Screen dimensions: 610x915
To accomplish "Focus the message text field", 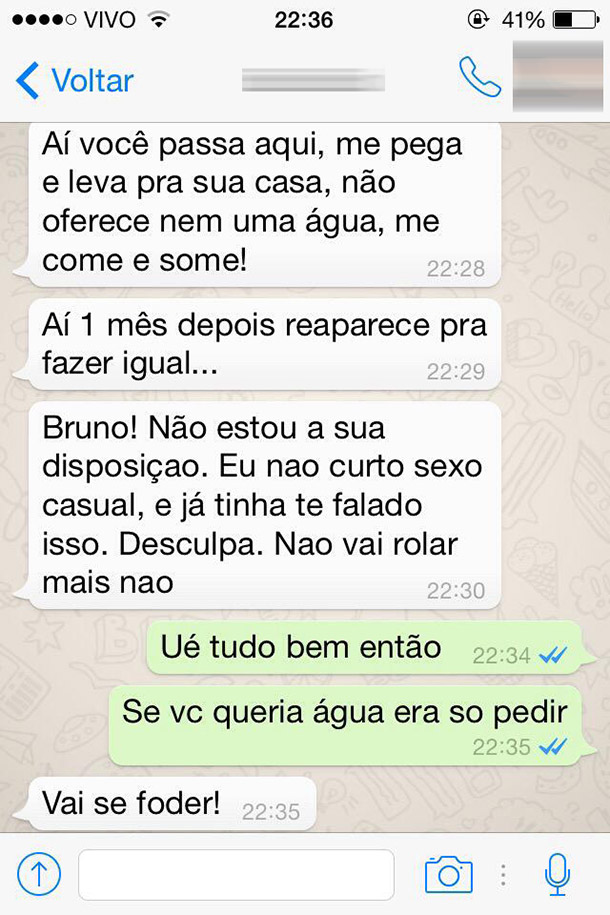I will 236,875.
